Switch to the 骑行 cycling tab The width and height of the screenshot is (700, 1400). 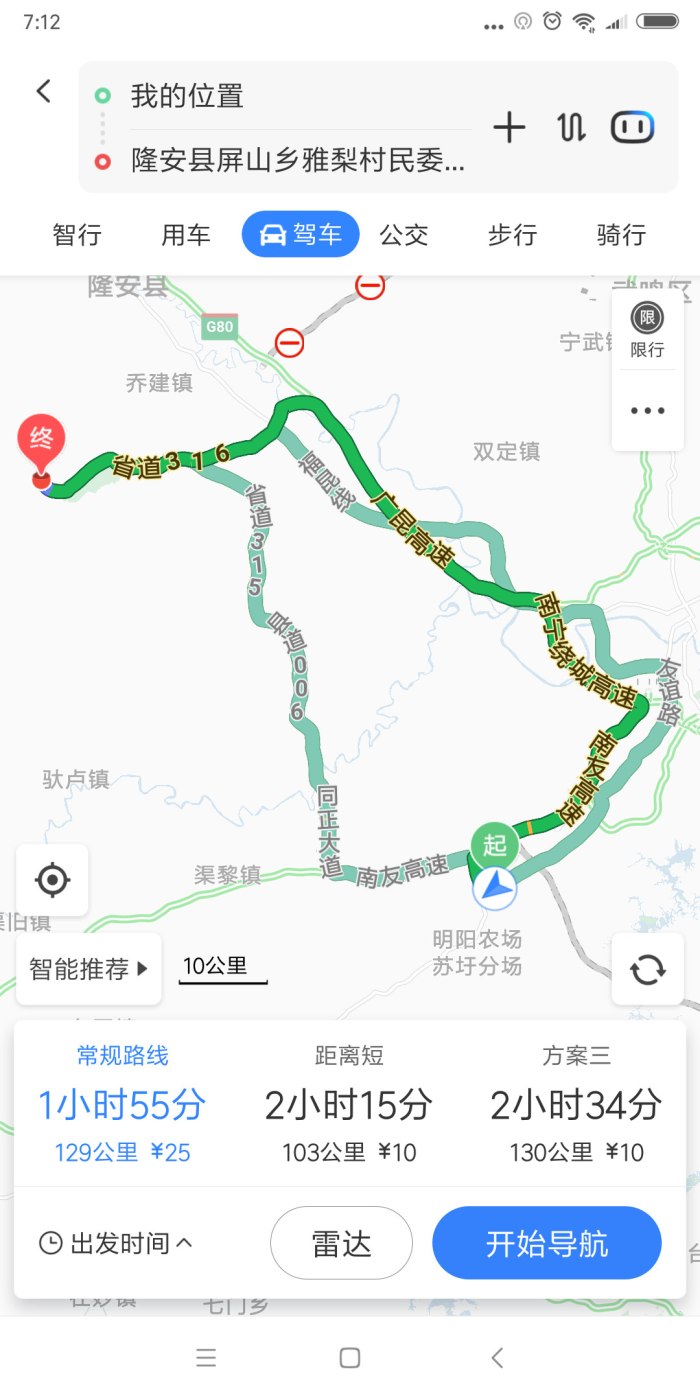pos(621,235)
